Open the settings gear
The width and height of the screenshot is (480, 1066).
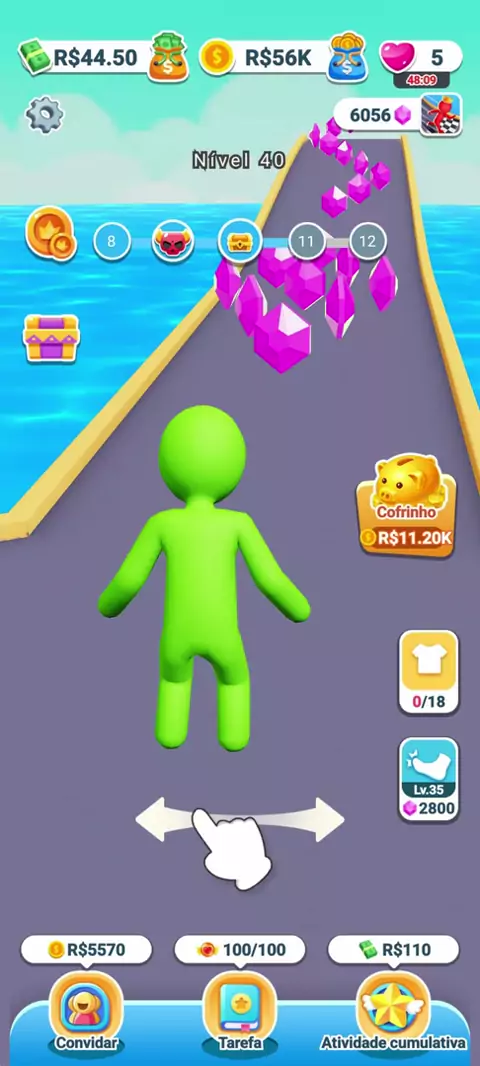click(x=44, y=116)
